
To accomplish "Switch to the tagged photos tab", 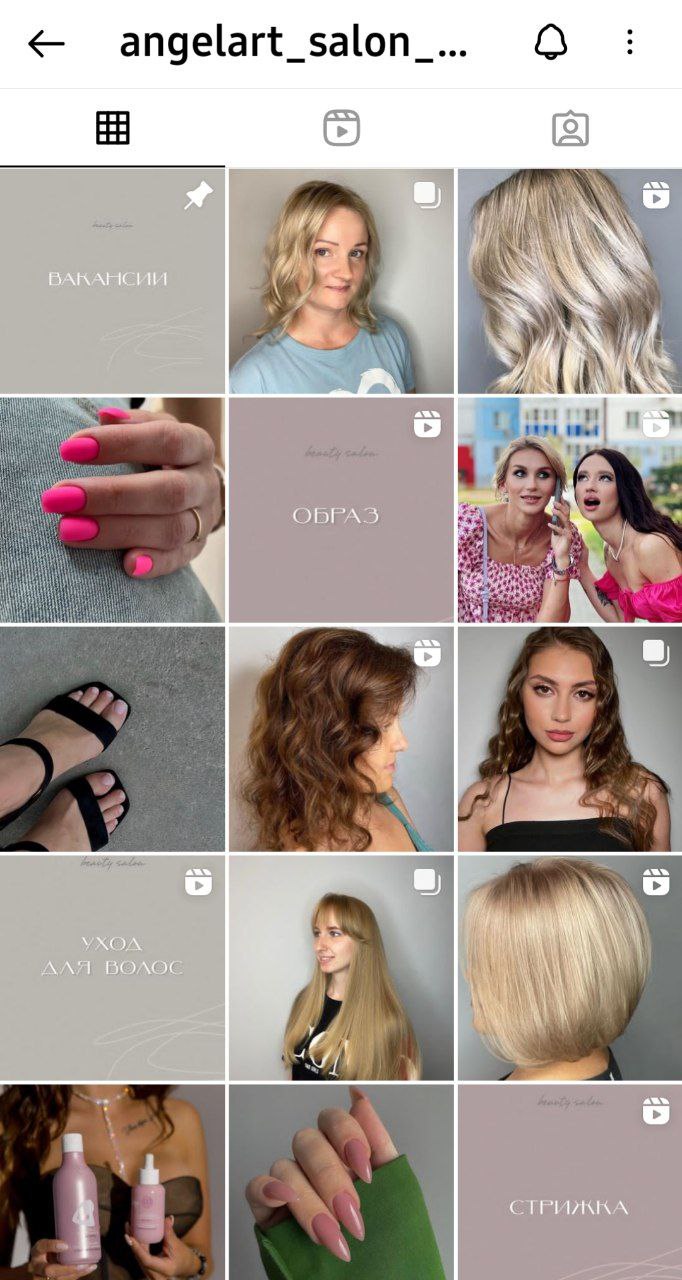I will (x=570, y=128).
